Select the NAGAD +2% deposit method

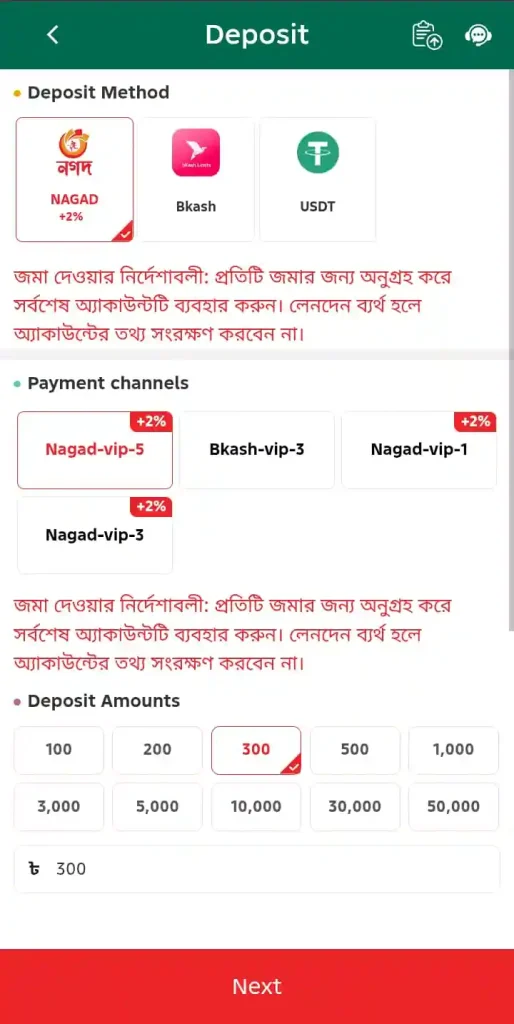pyautogui.click(x=74, y=180)
